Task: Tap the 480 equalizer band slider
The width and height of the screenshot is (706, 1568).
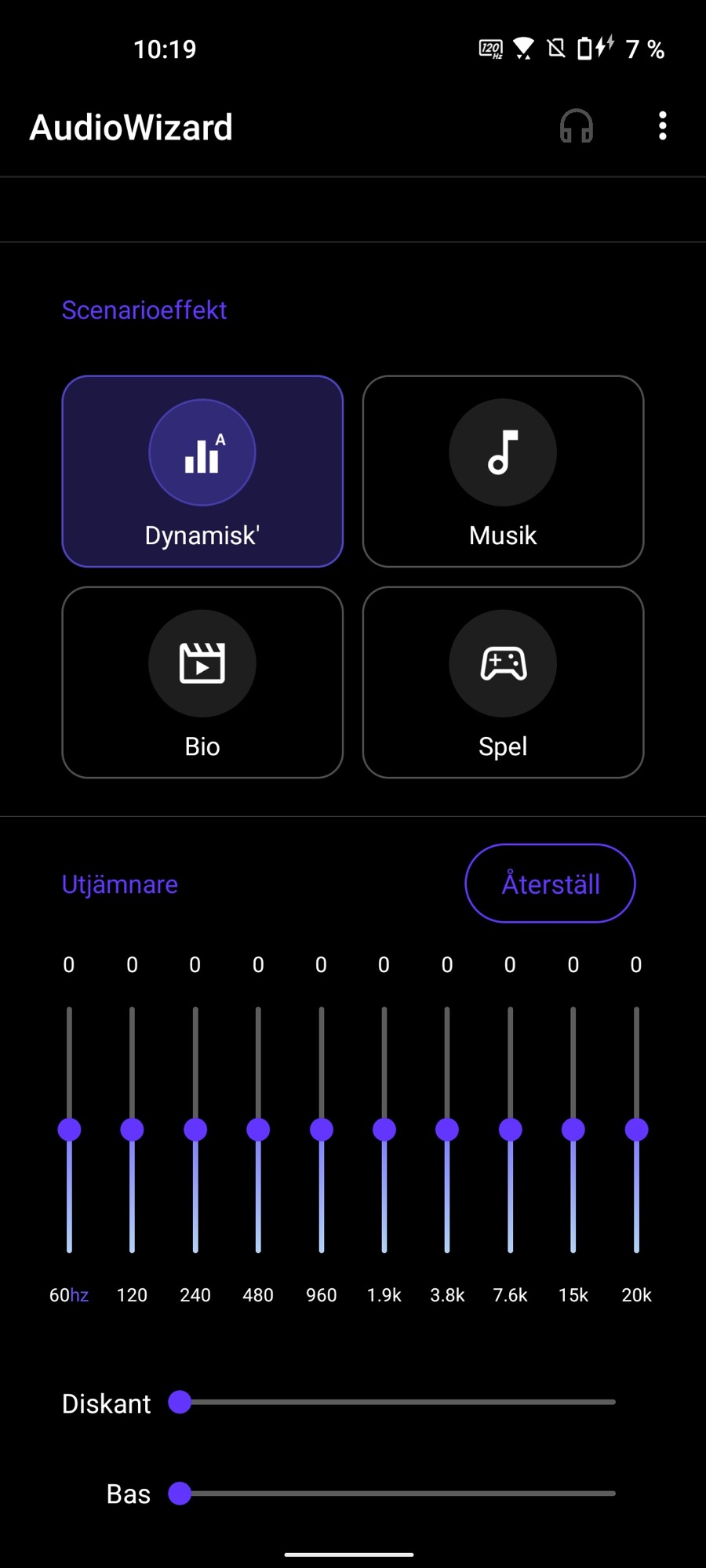Action: [x=258, y=1130]
